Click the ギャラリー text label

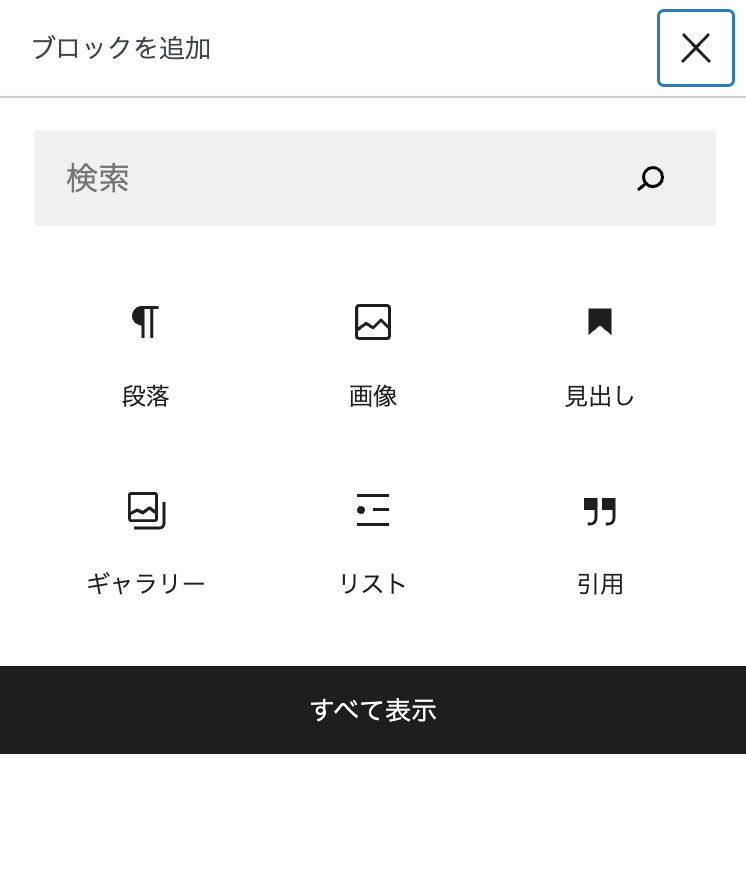145,584
